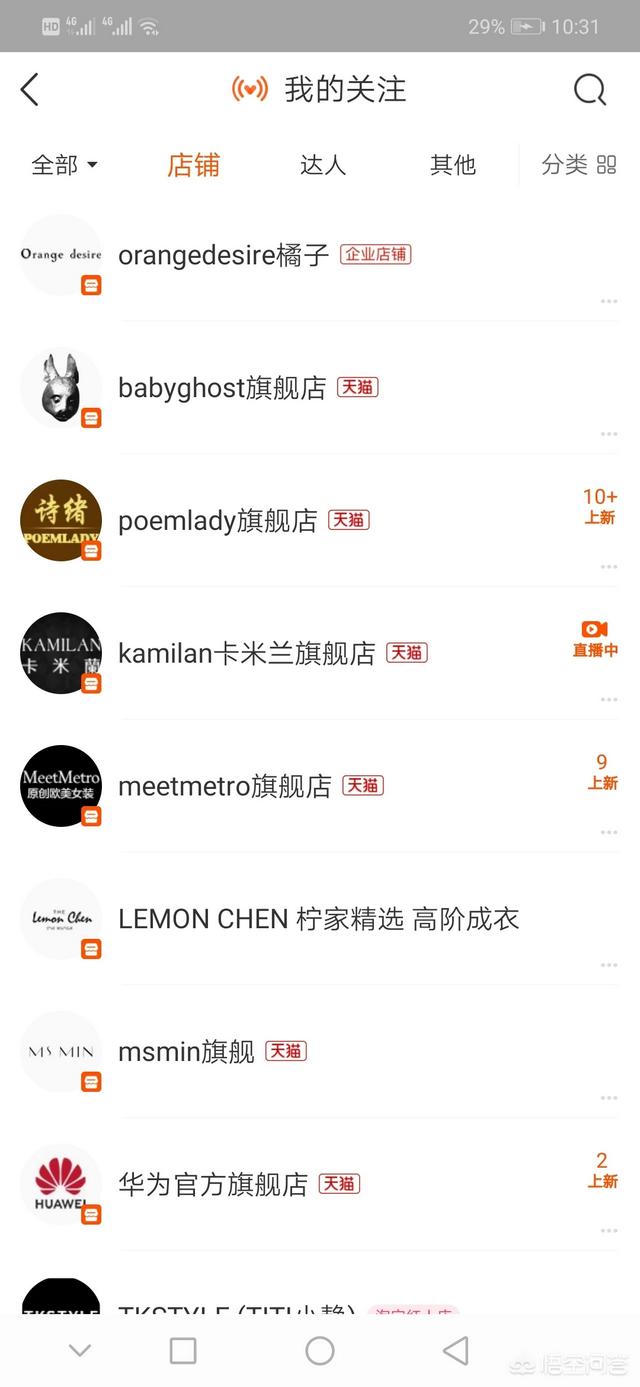Open babyghost旗舰店 store page
The image size is (640, 1387).
point(320,388)
